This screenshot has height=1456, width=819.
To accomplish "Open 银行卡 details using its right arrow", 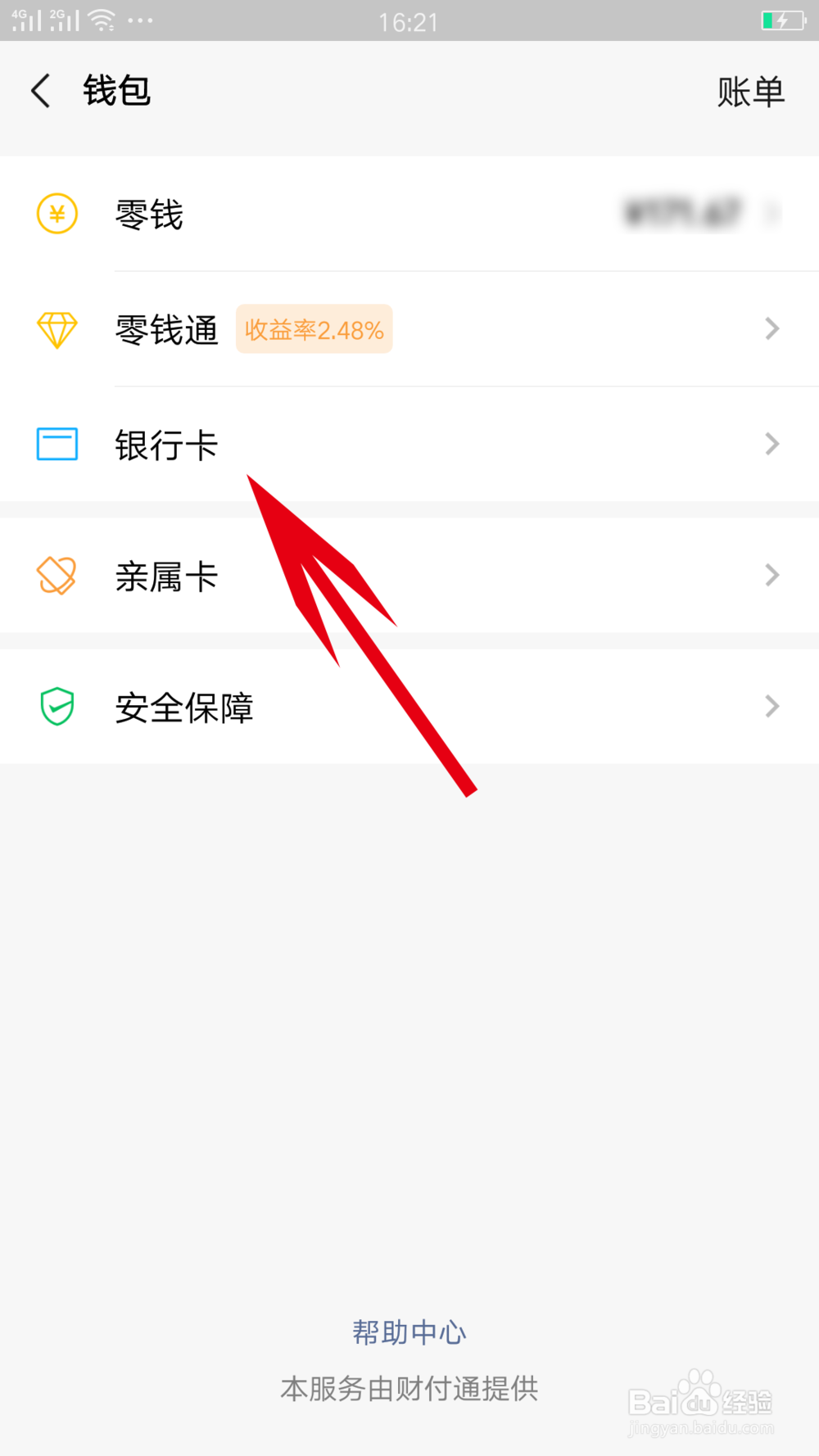I will (x=771, y=444).
